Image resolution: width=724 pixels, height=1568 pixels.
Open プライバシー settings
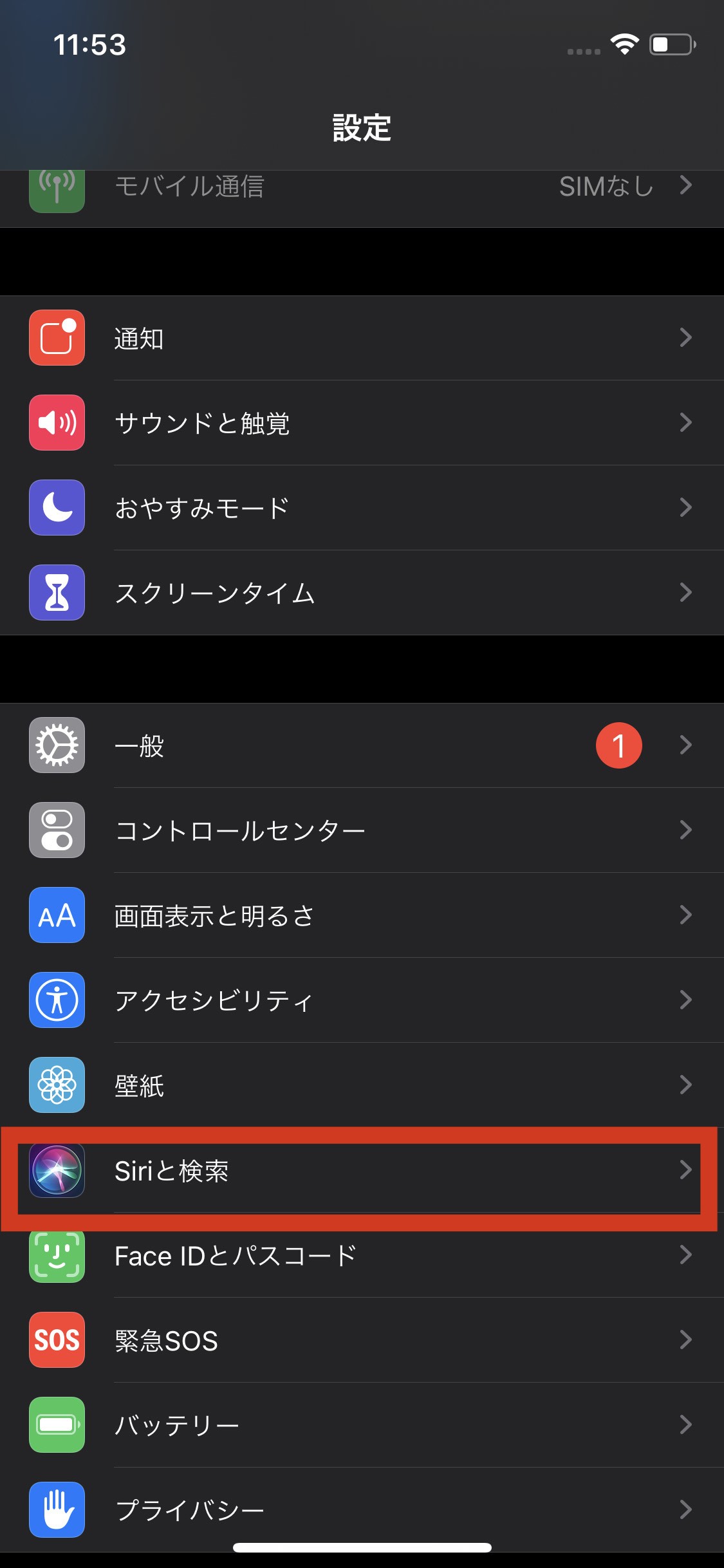362,1510
